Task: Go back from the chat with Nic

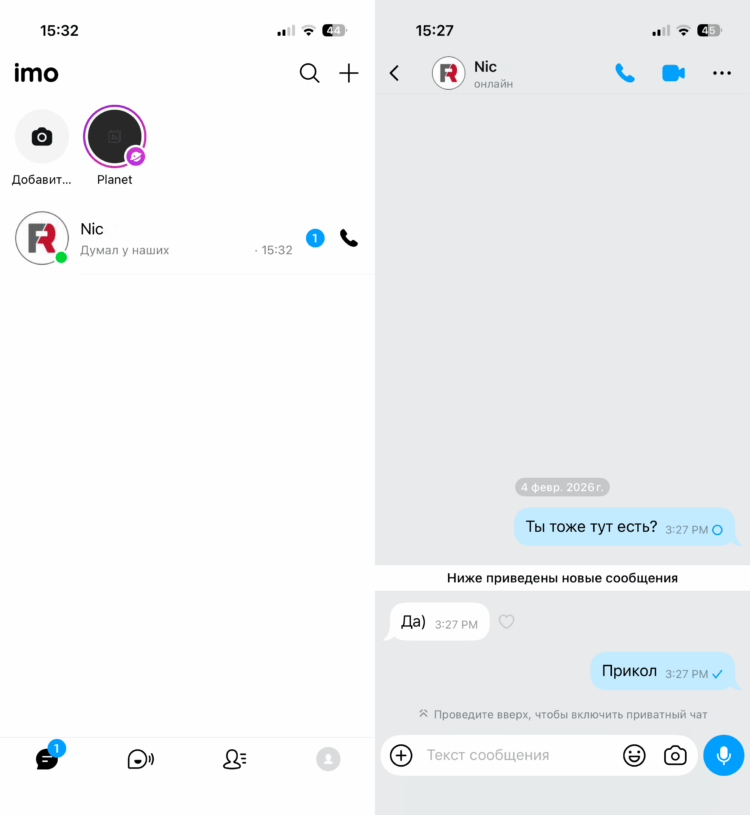Action: coord(394,73)
